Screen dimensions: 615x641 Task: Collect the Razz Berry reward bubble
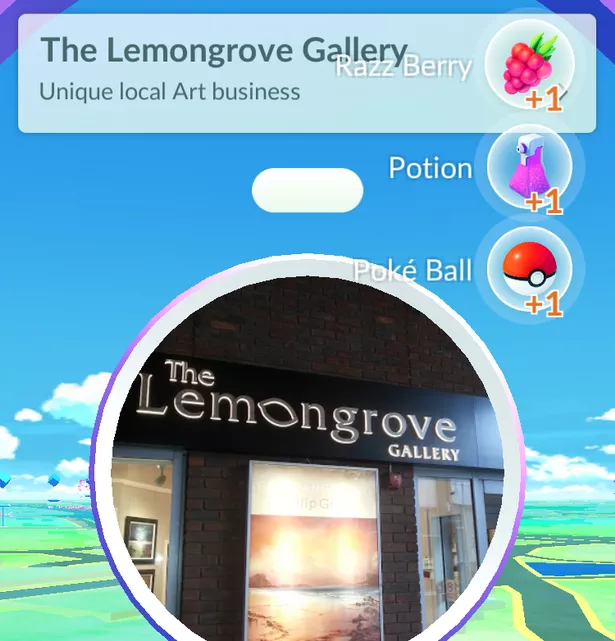(x=528, y=65)
